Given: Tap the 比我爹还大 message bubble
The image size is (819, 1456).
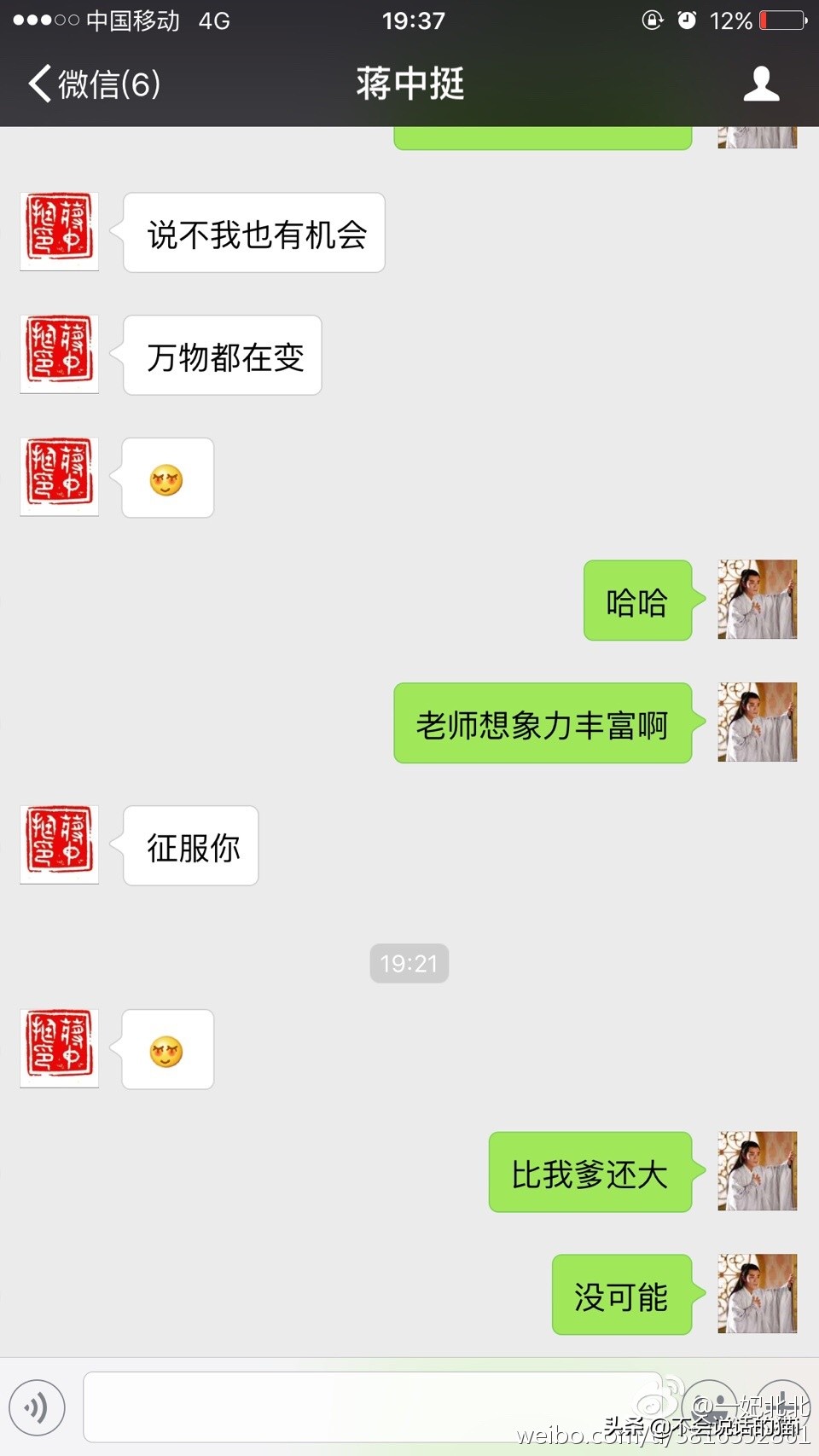Looking at the screenshot, I should click(x=590, y=1172).
